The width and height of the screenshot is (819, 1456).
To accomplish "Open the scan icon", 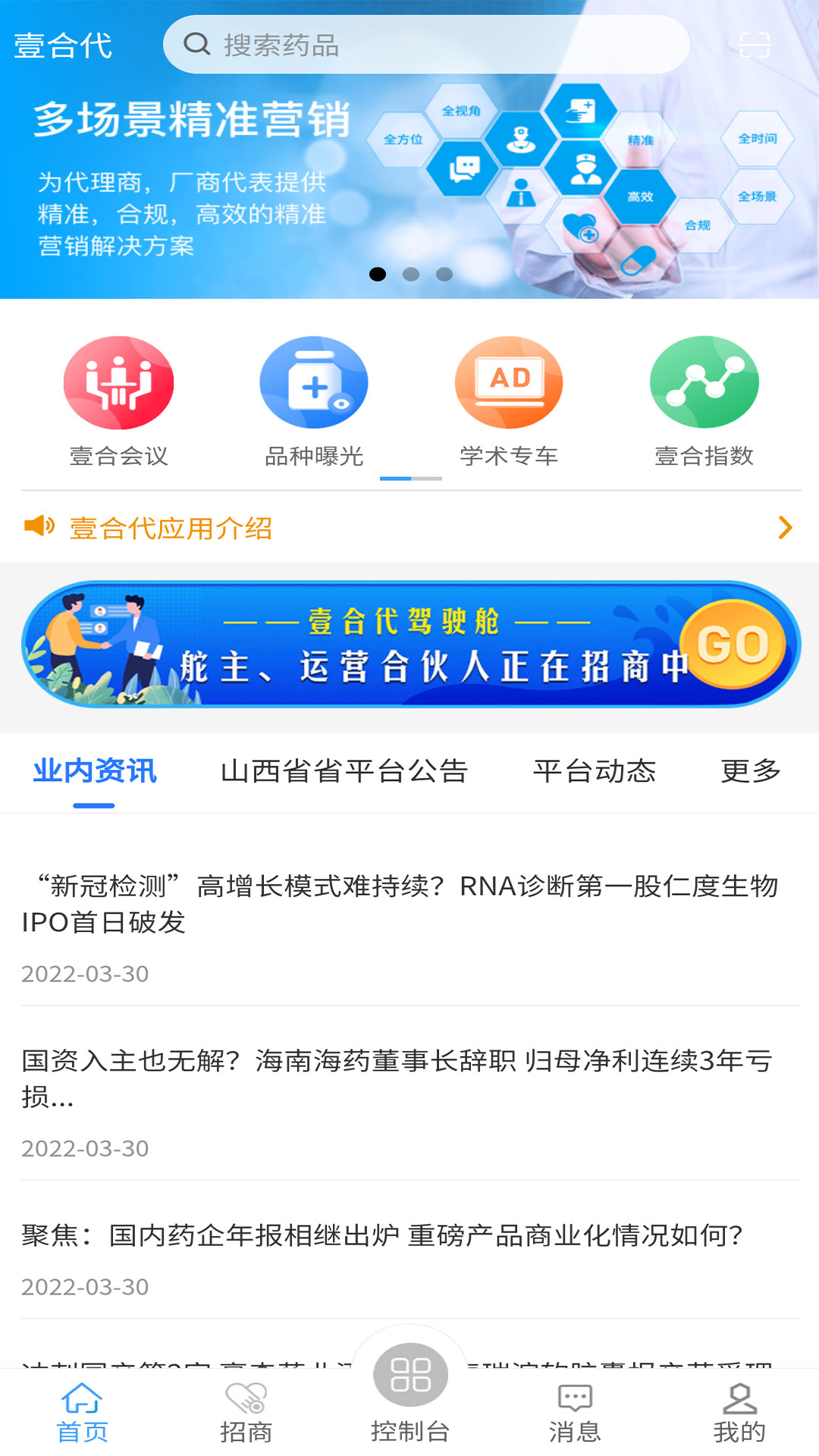I will (x=755, y=45).
